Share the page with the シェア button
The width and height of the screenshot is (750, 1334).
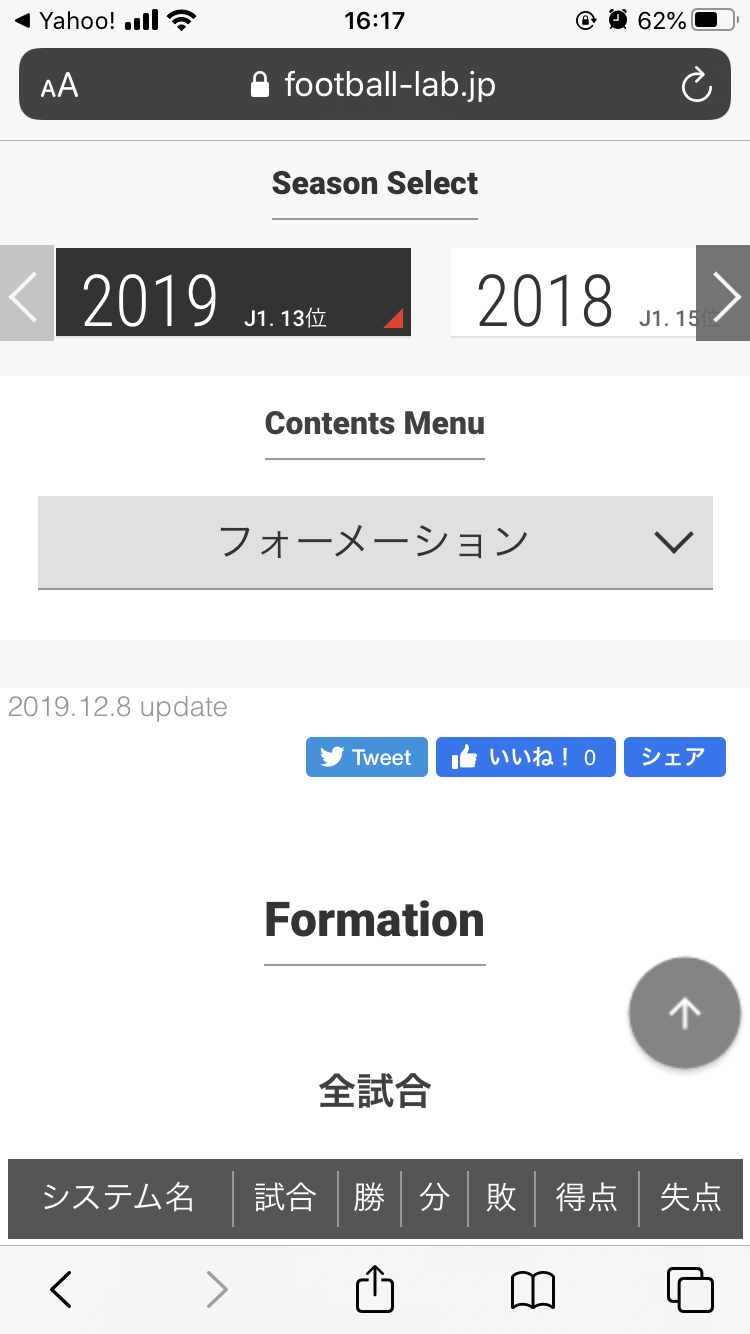coord(675,757)
